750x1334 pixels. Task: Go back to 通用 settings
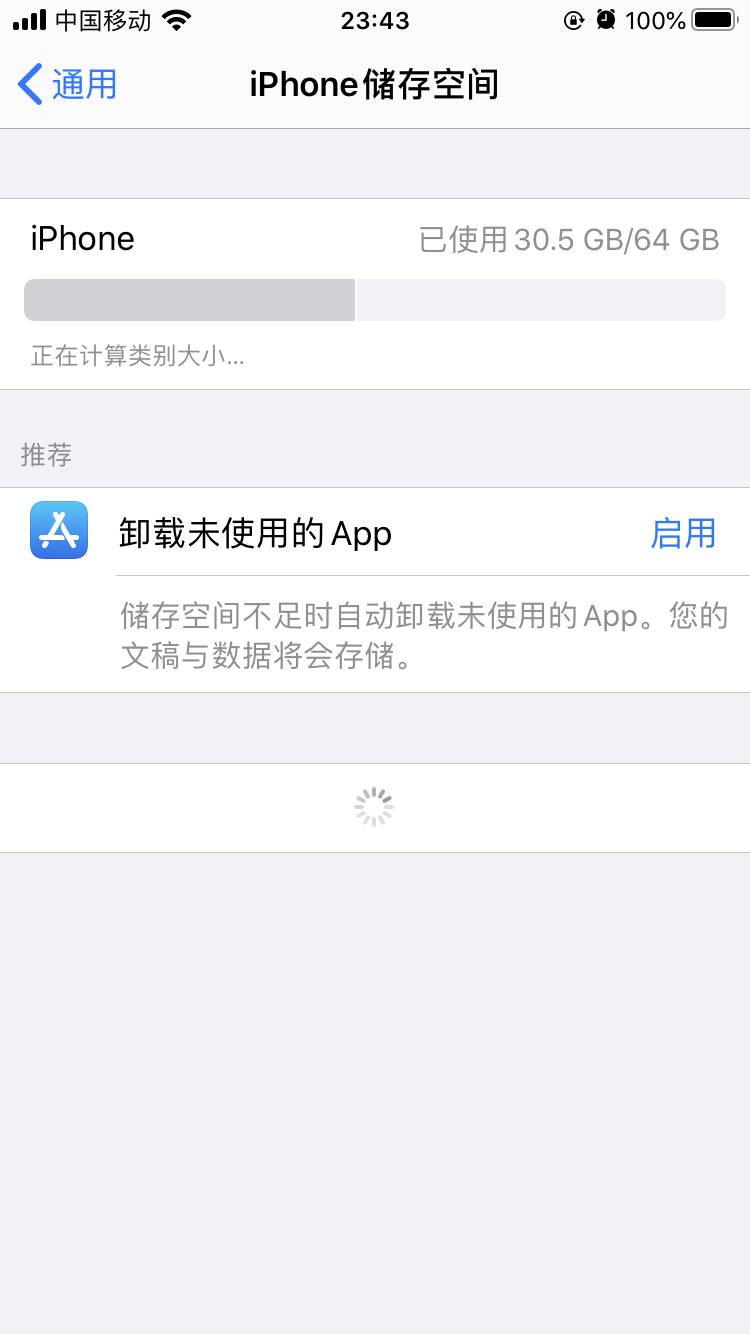pyautogui.click(x=68, y=85)
